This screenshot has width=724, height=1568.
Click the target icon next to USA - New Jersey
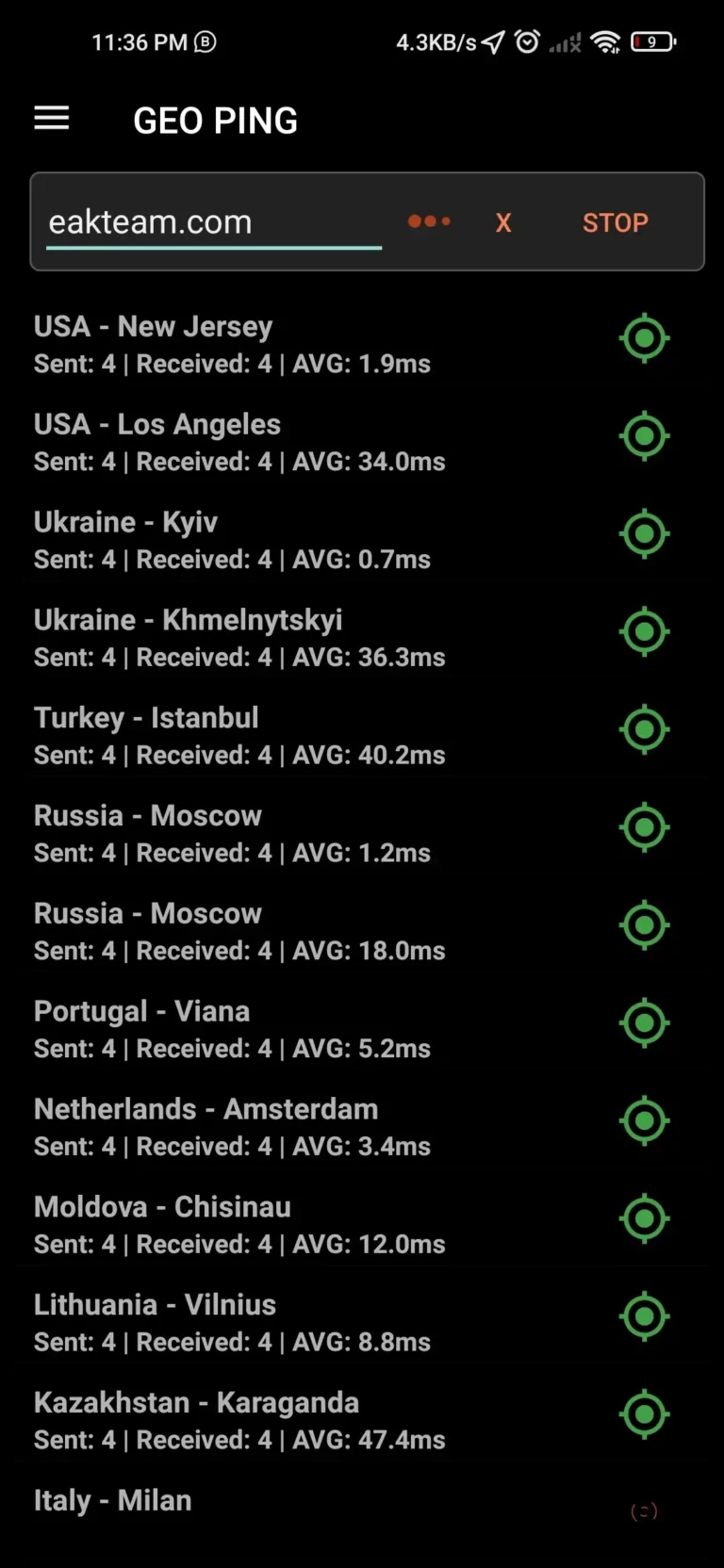click(644, 337)
